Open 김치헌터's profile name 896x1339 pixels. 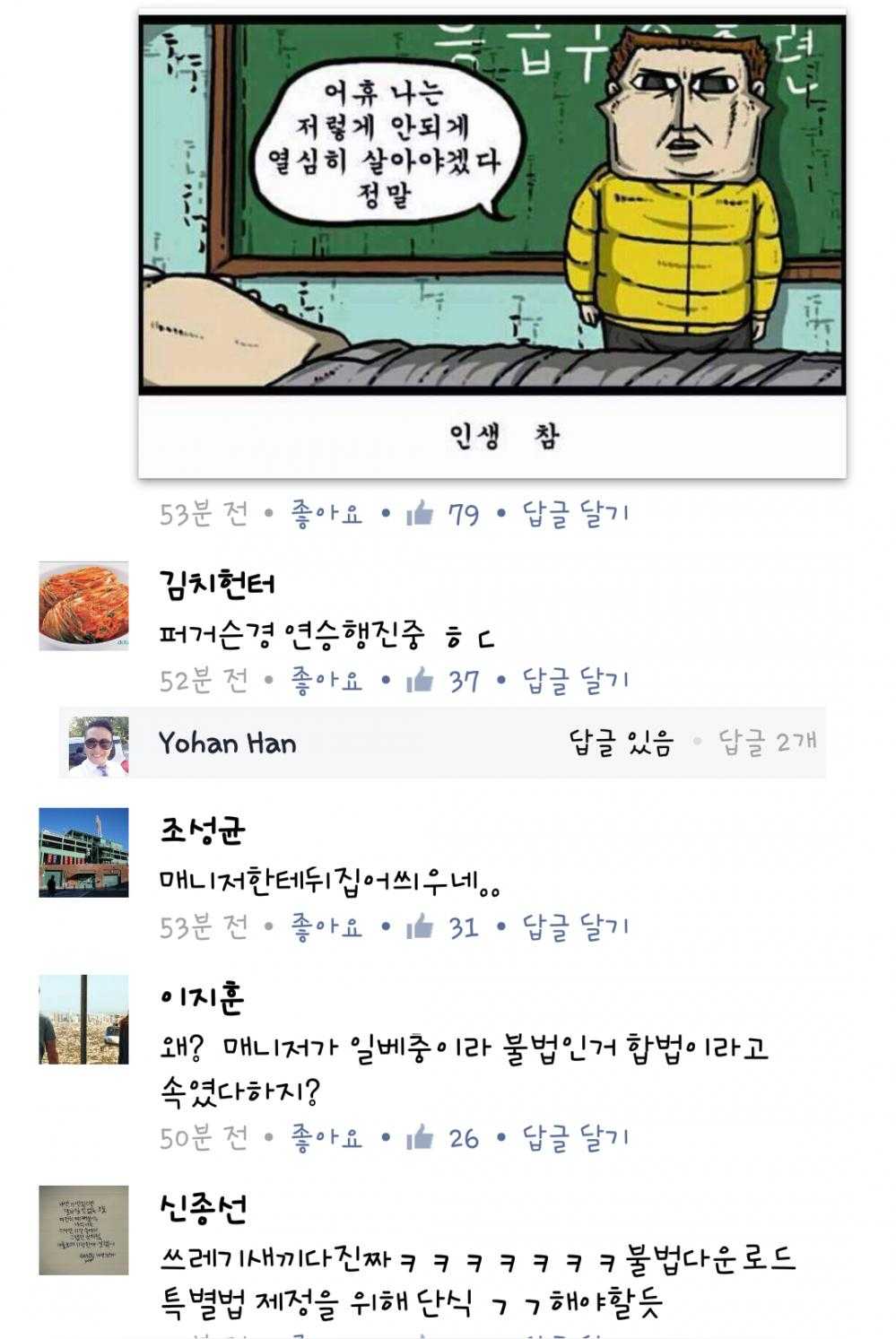tap(217, 584)
